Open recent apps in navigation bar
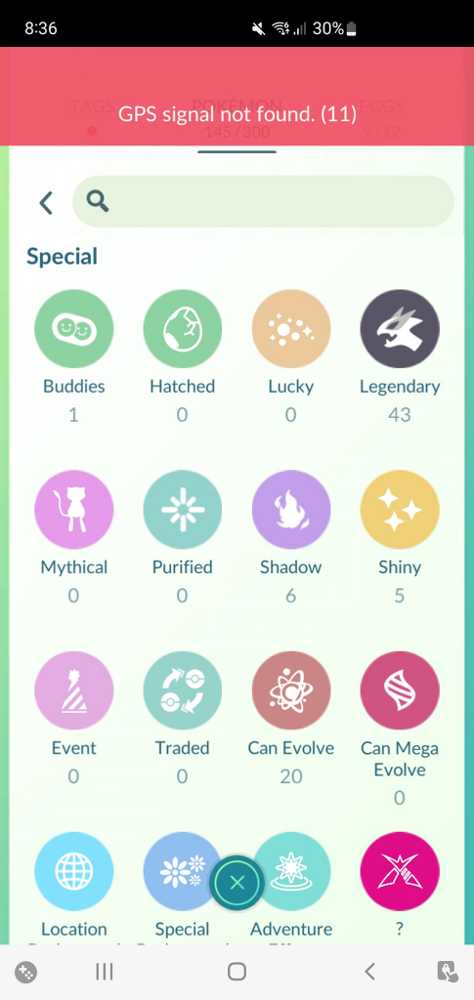The width and height of the screenshot is (474, 1000). (104, 971)
